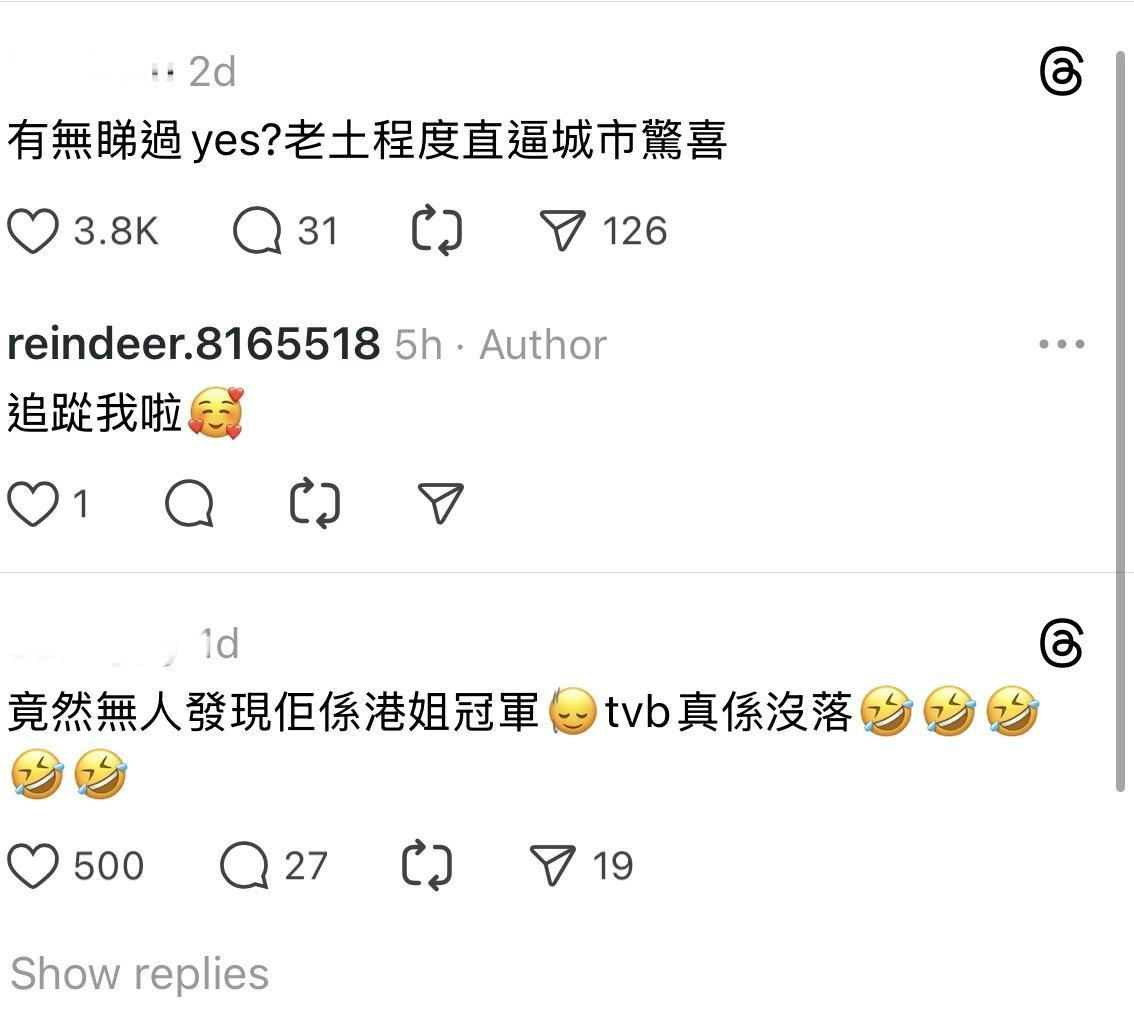Open overflow menu on reindeer.8165518's reply
The height and width of the screenshot is (1016, 1134).
pos(1061,345)
